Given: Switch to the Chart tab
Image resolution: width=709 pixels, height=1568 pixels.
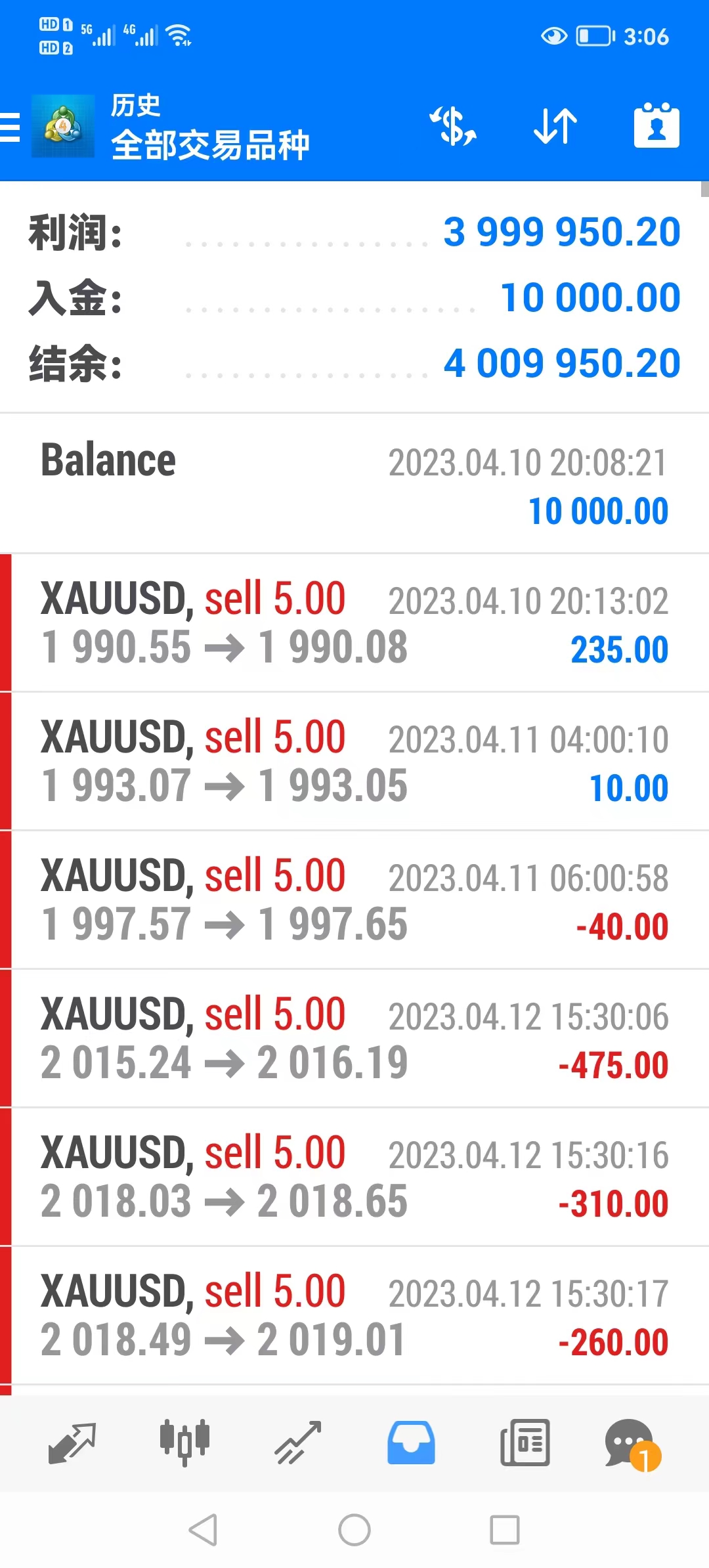Looking at the screenshot, I should [184, 1443].
